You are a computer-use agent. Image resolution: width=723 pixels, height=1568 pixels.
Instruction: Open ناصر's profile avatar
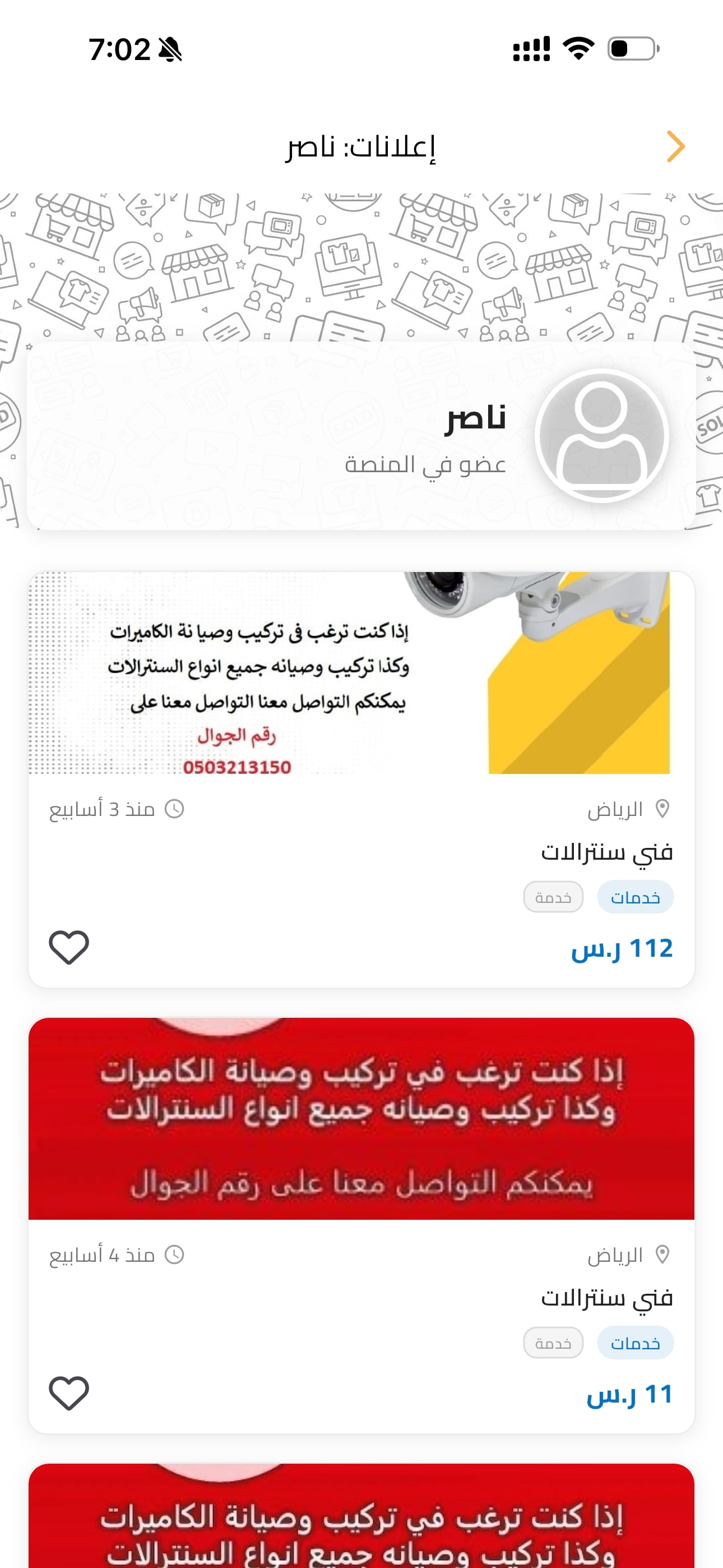601,436
